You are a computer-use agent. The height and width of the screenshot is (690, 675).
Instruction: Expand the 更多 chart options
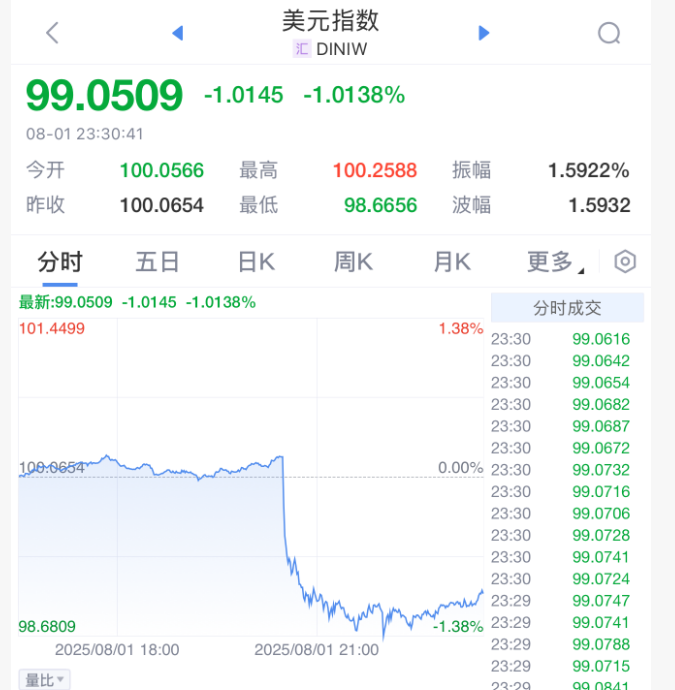[x=555, y=262]
